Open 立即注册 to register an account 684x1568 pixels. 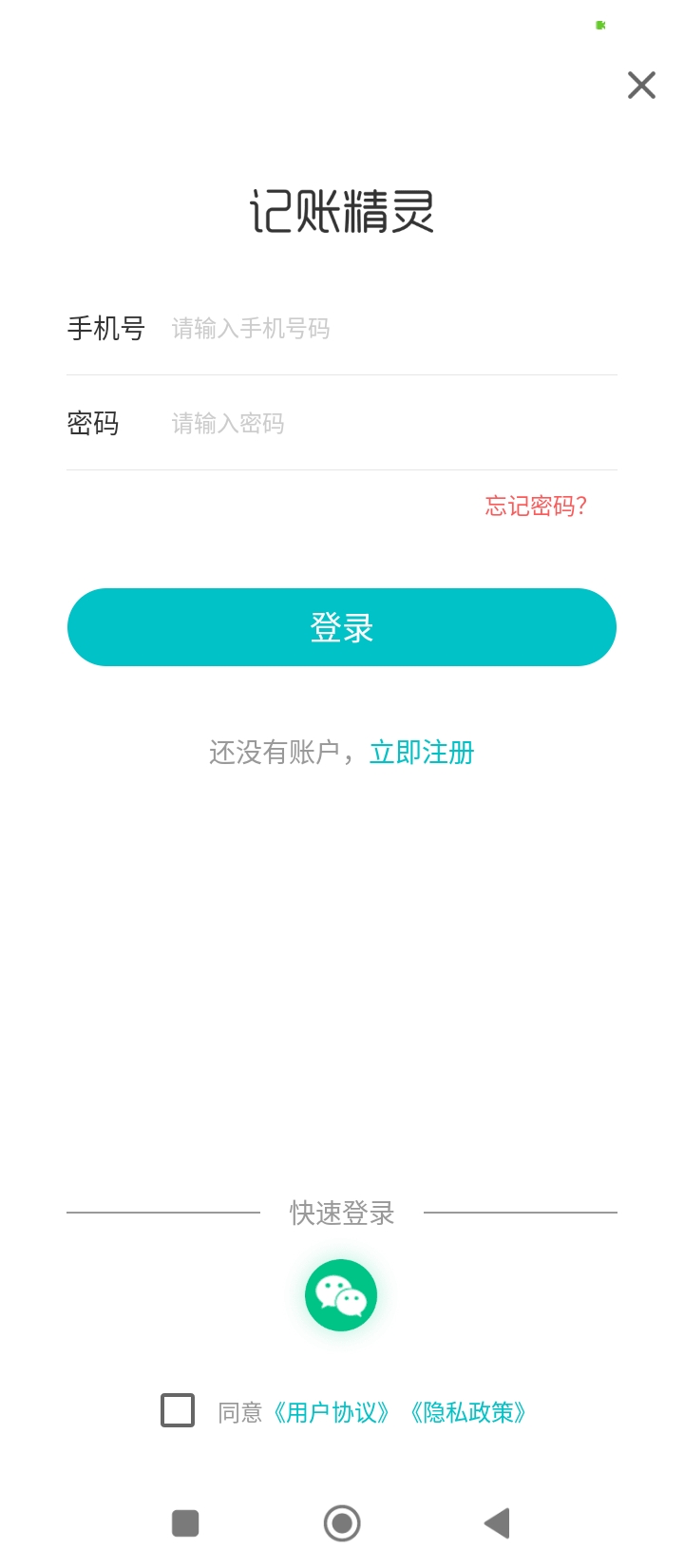422,753
